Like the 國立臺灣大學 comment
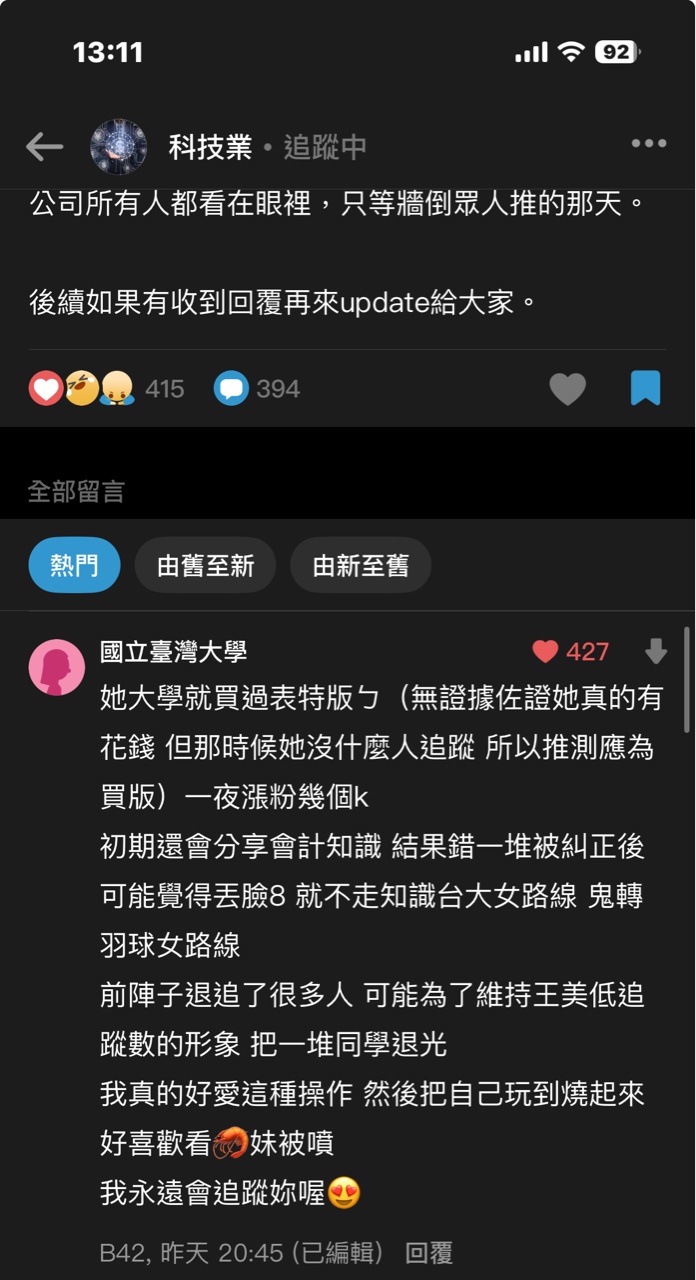This screenshot has height=1280, width=696. coord(546,652)
